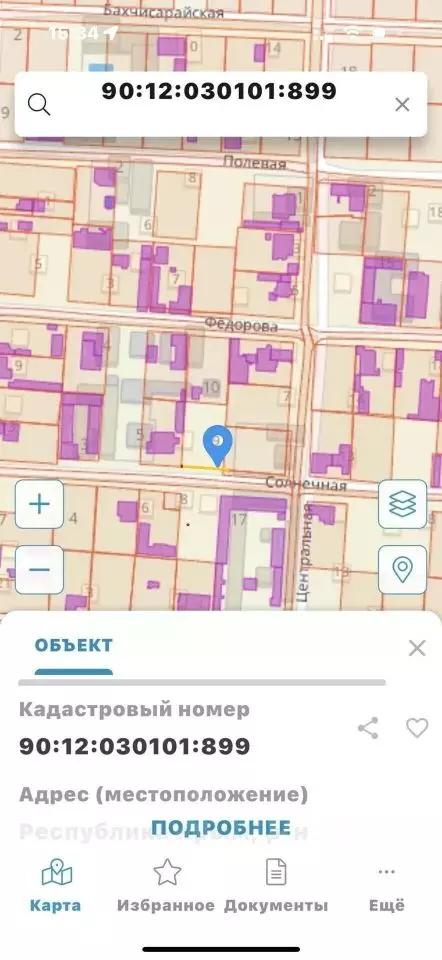Open the Документы tab
This screenshot has width=442, height=960.
pos(276,885)
